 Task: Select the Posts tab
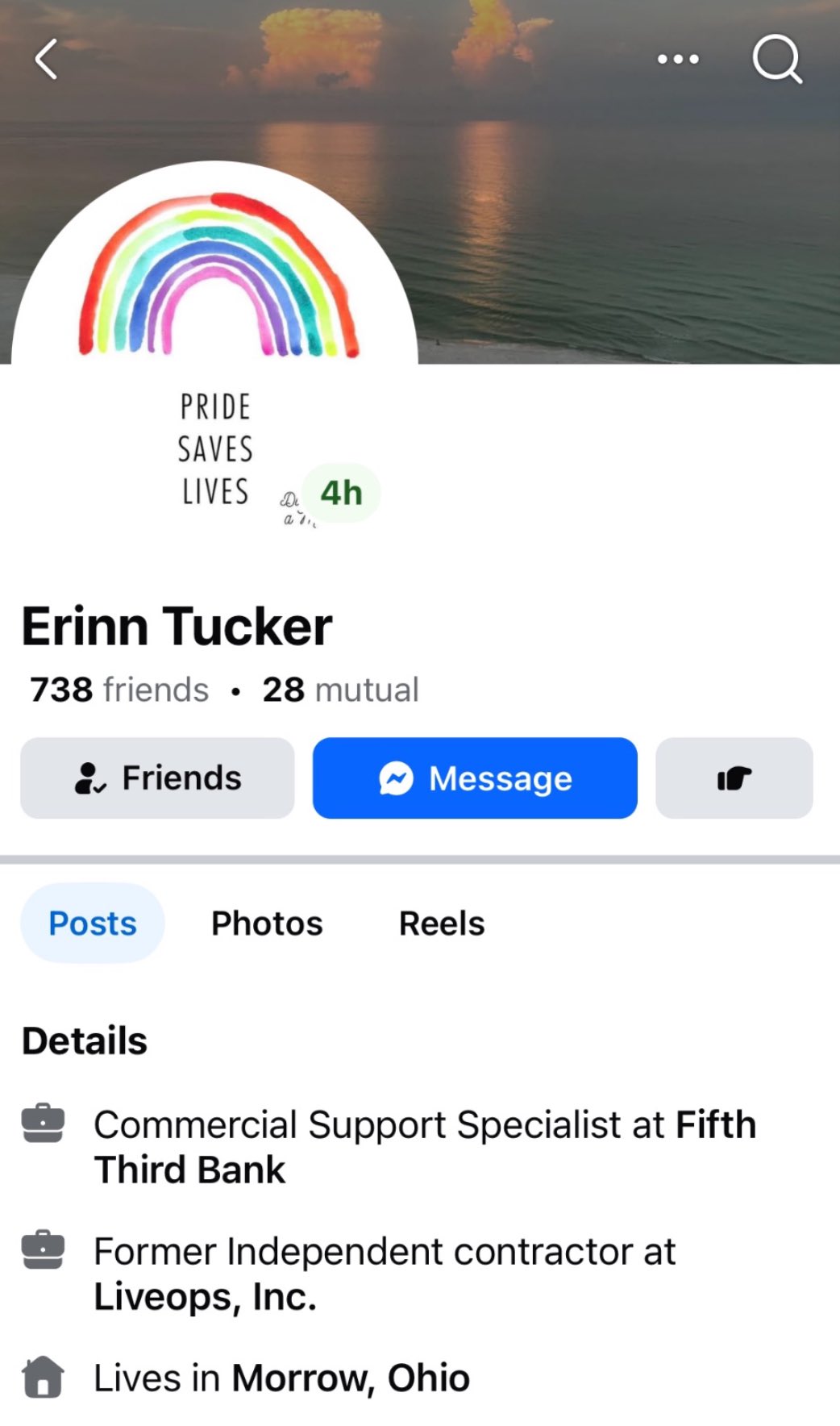tap(93, 923)
